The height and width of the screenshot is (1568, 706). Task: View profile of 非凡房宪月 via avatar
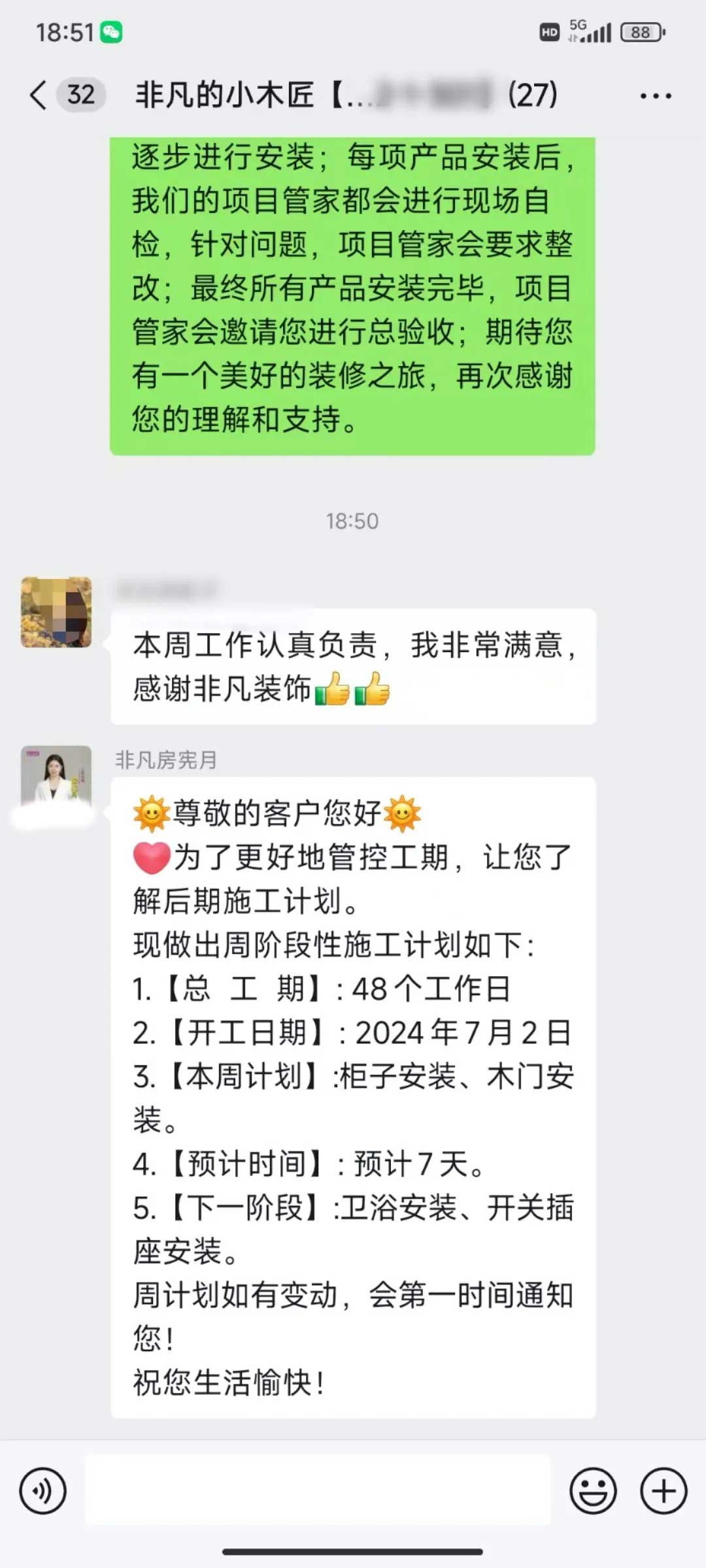[x=56, y=779]
